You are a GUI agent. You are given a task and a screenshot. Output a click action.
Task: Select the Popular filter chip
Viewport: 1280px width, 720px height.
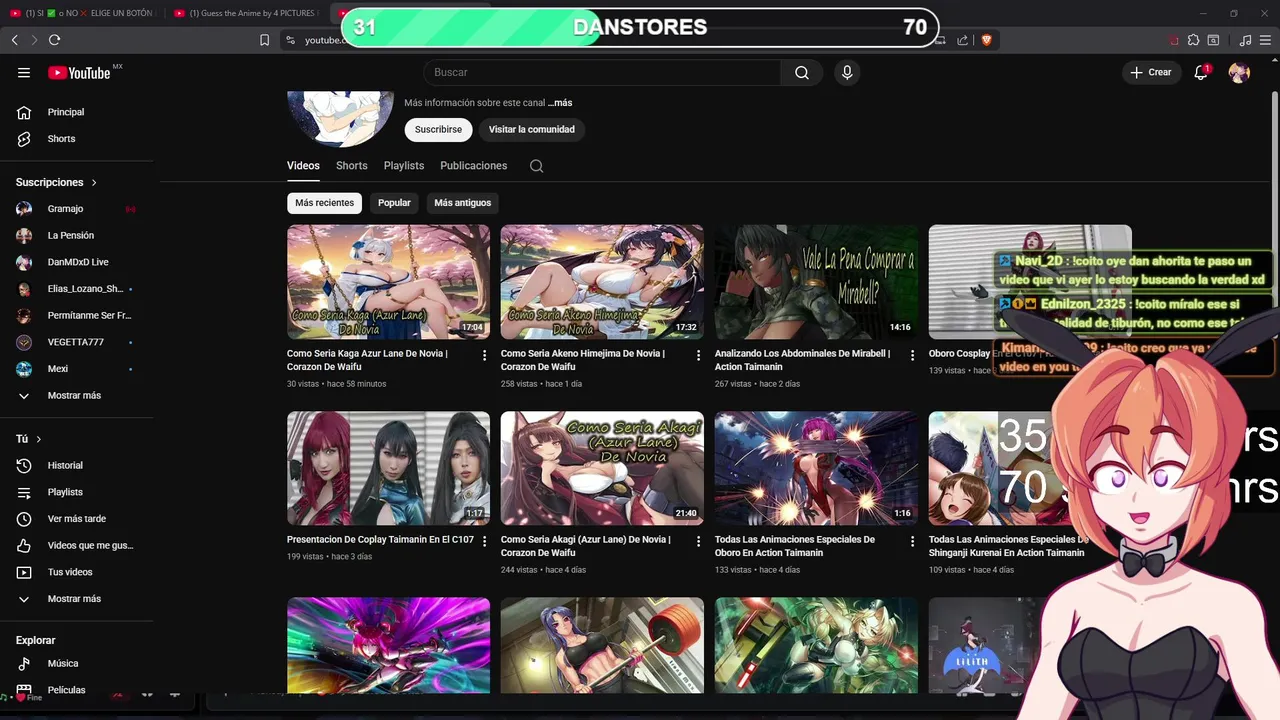(x=394, y=203)
